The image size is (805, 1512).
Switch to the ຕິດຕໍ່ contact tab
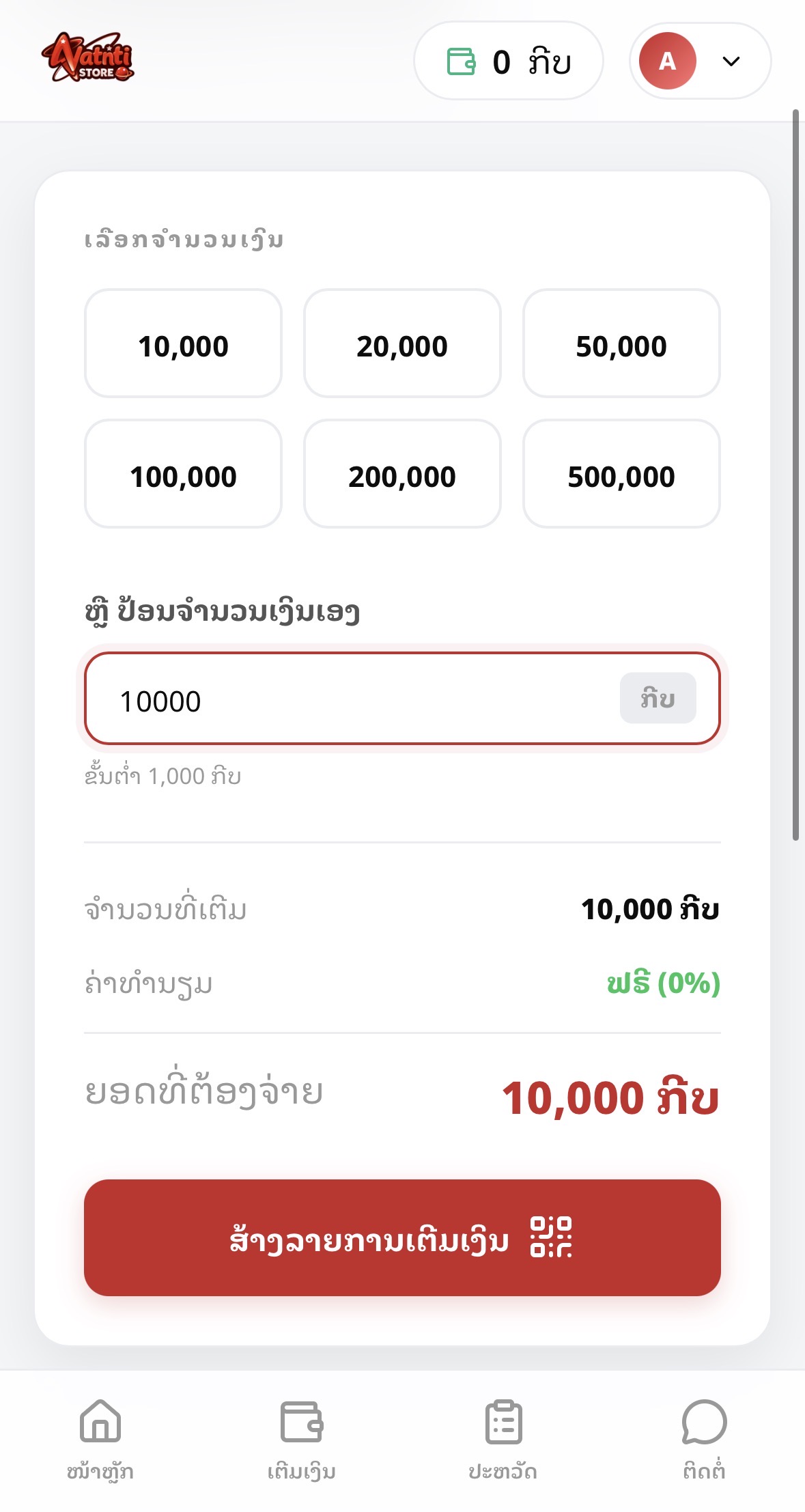click(x=704, y=1438)
